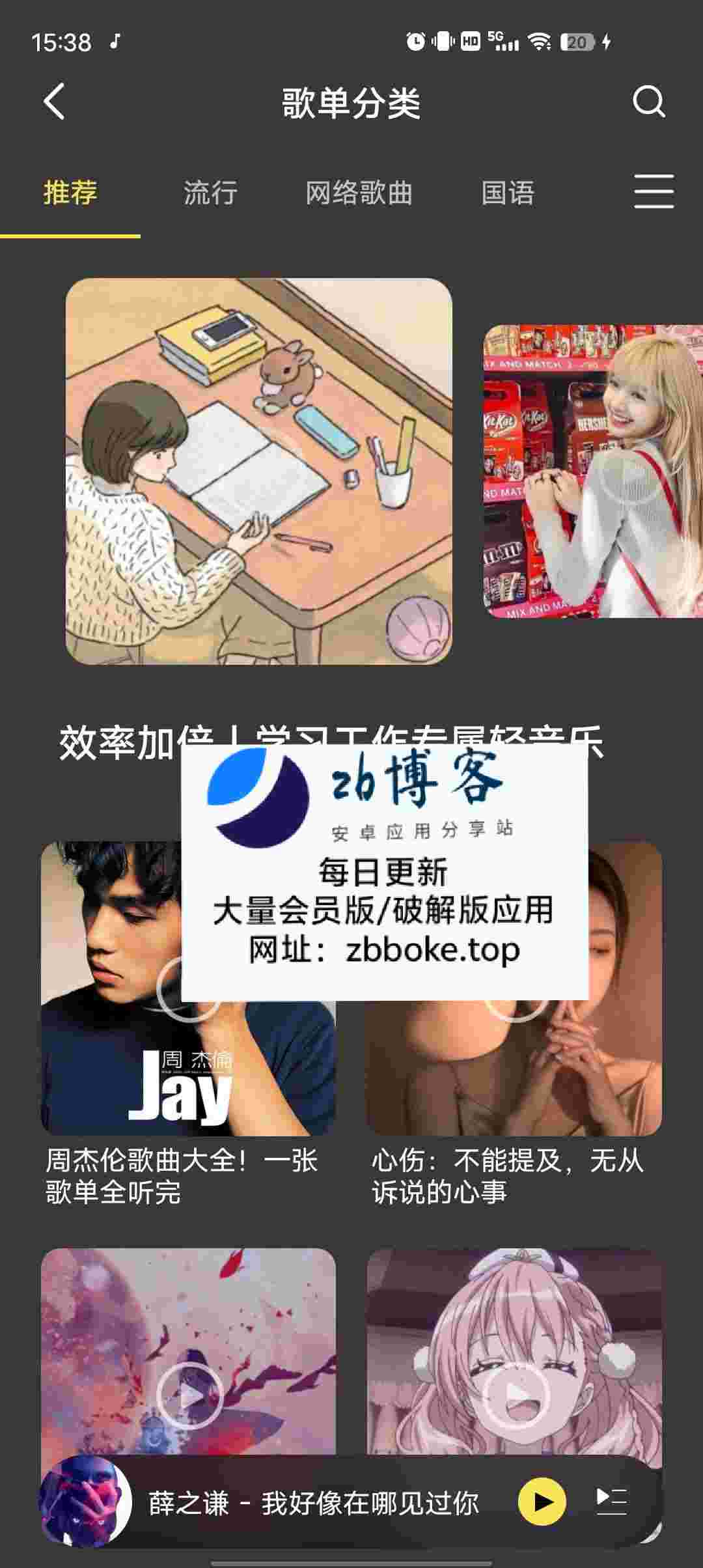Image resolution: width=703 pixels, height=1568 pixels.
Task: Open the current play queue
Action: point(611,1502)
